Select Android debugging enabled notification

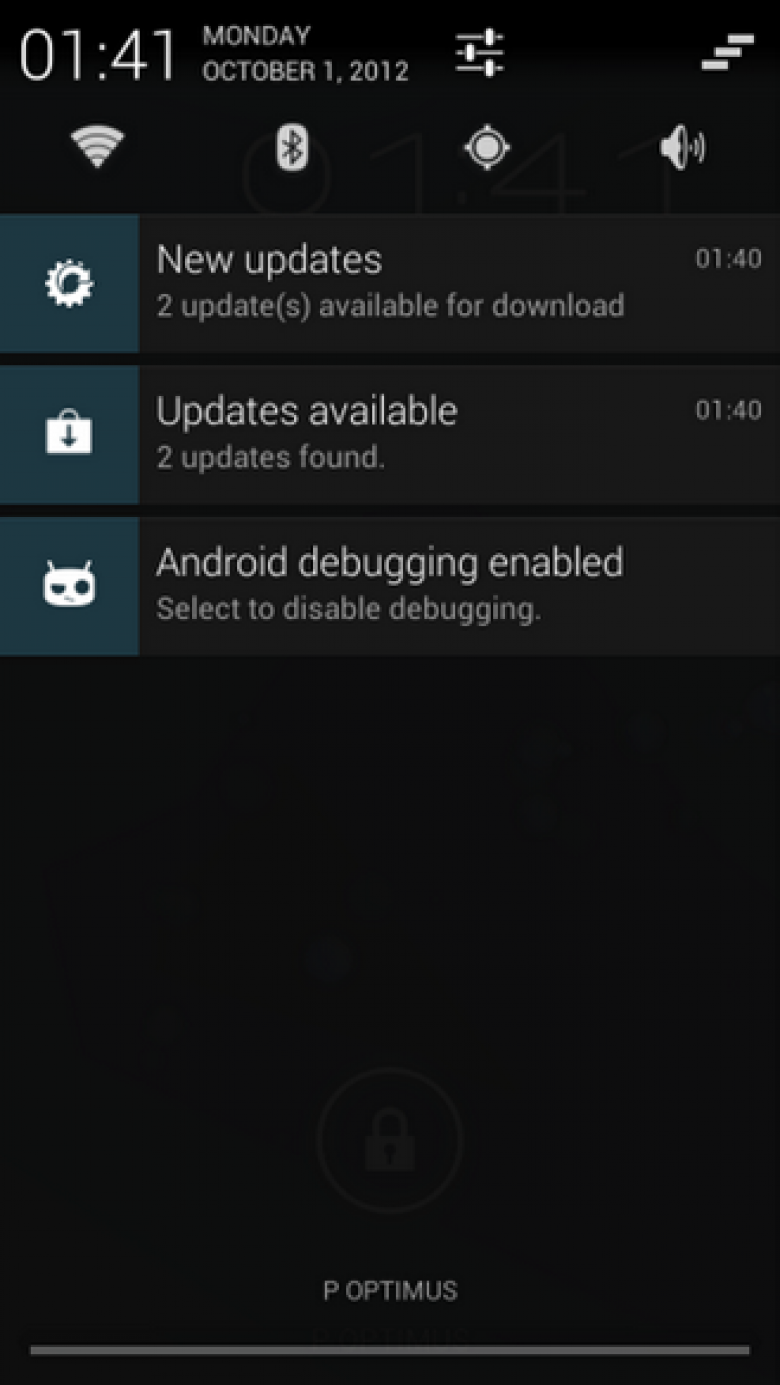(x=390, y=586)
